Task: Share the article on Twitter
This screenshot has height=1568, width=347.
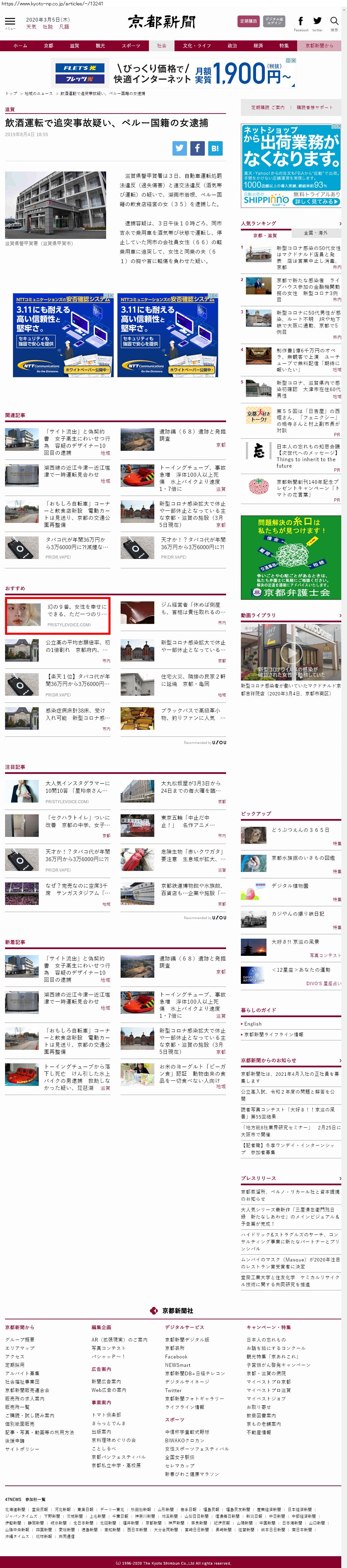Action: coord(179,148)
